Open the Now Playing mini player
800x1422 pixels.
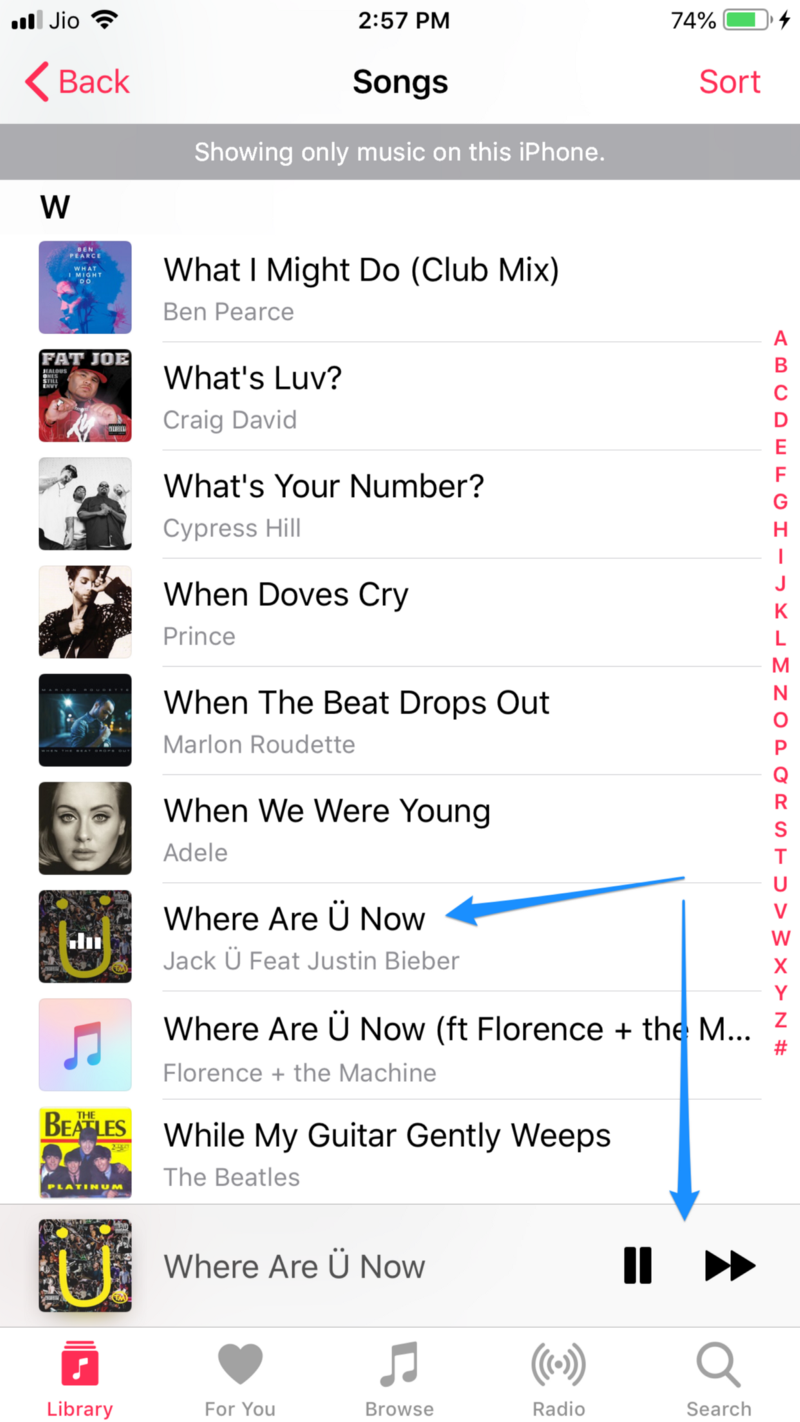295,1266
